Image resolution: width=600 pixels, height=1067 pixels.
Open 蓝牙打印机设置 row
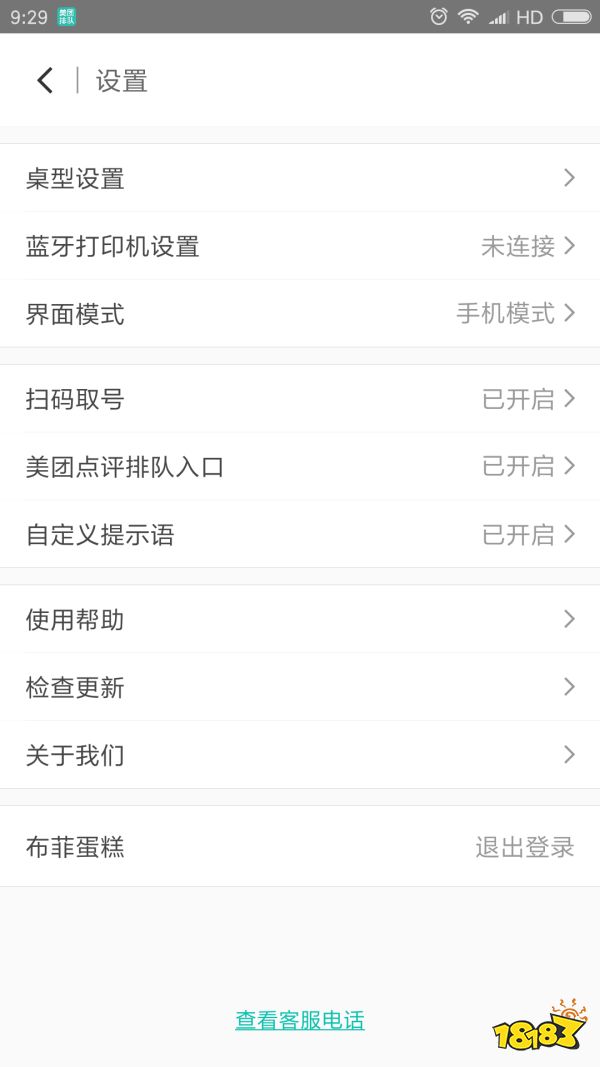point(300,246)
